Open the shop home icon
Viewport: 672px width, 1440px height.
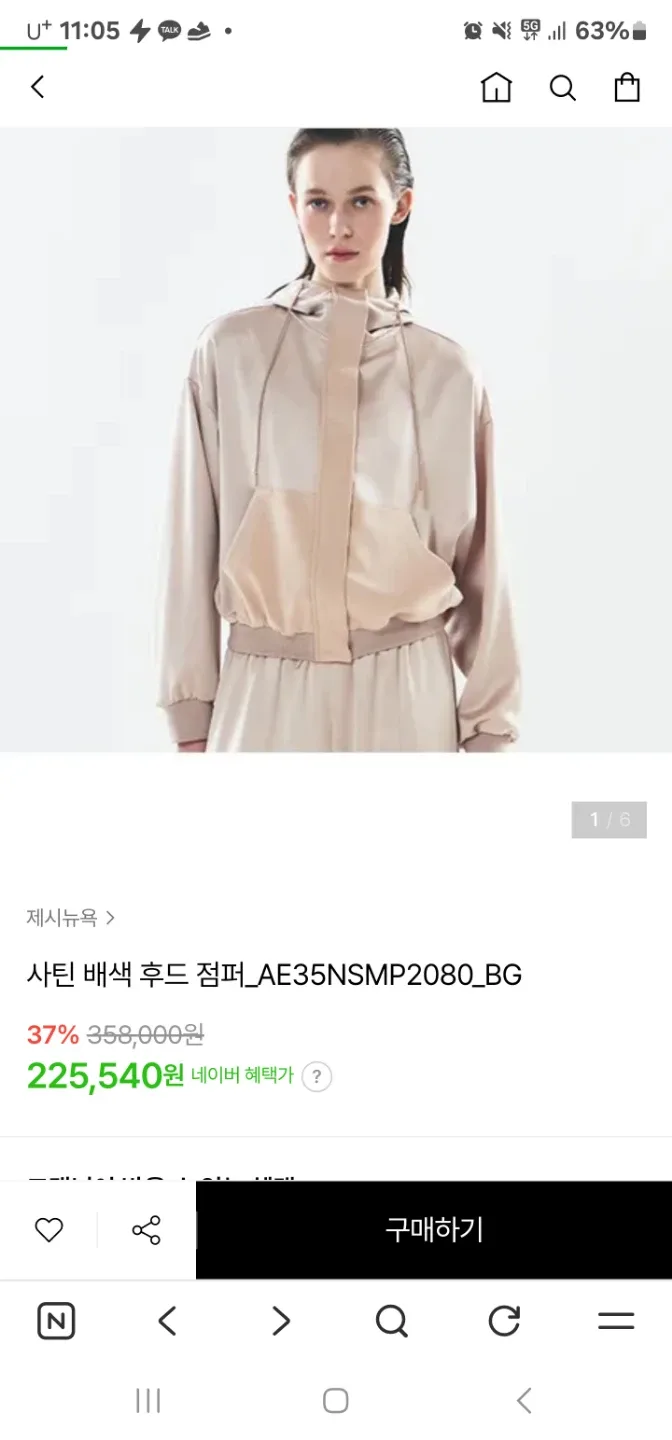[496, 88]
